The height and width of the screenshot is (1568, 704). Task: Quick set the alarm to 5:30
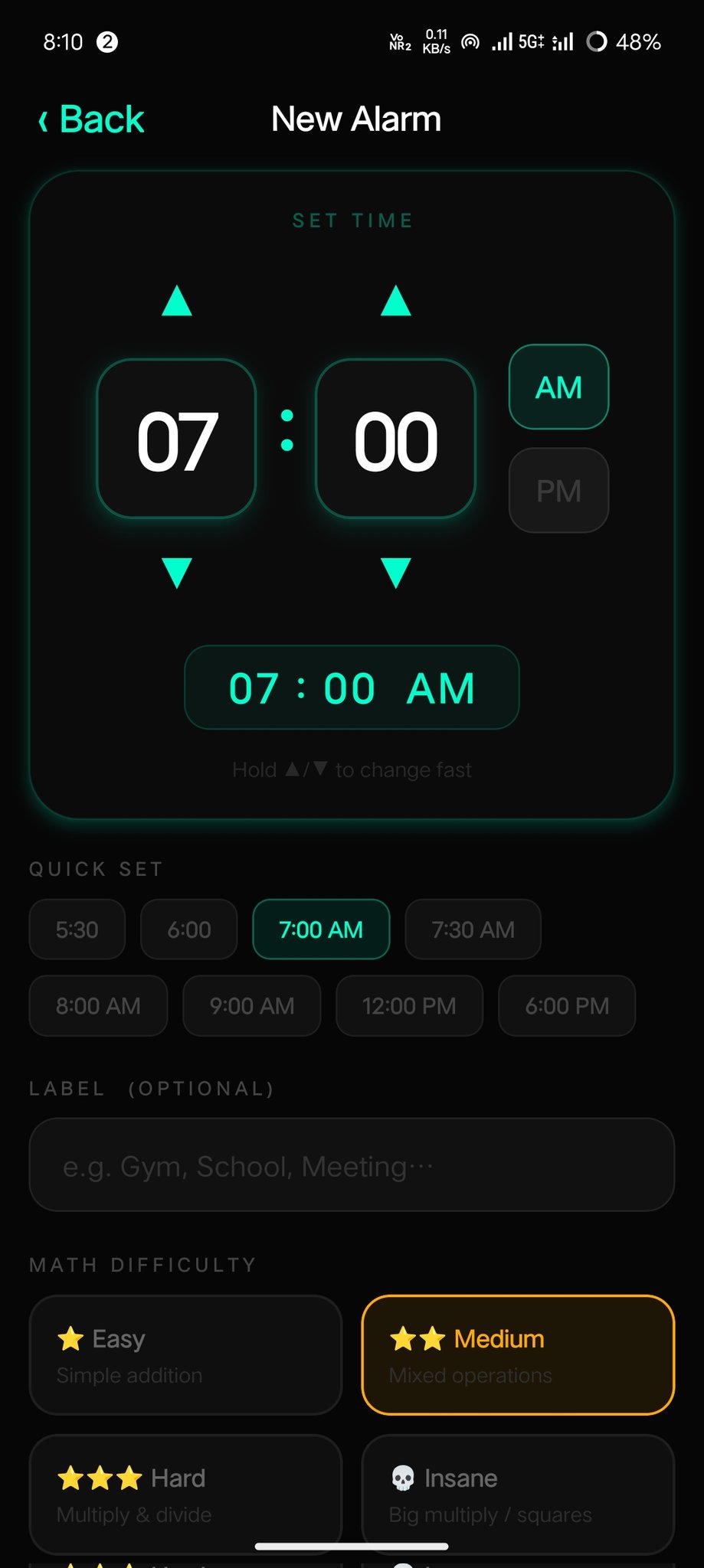point(77,929)
